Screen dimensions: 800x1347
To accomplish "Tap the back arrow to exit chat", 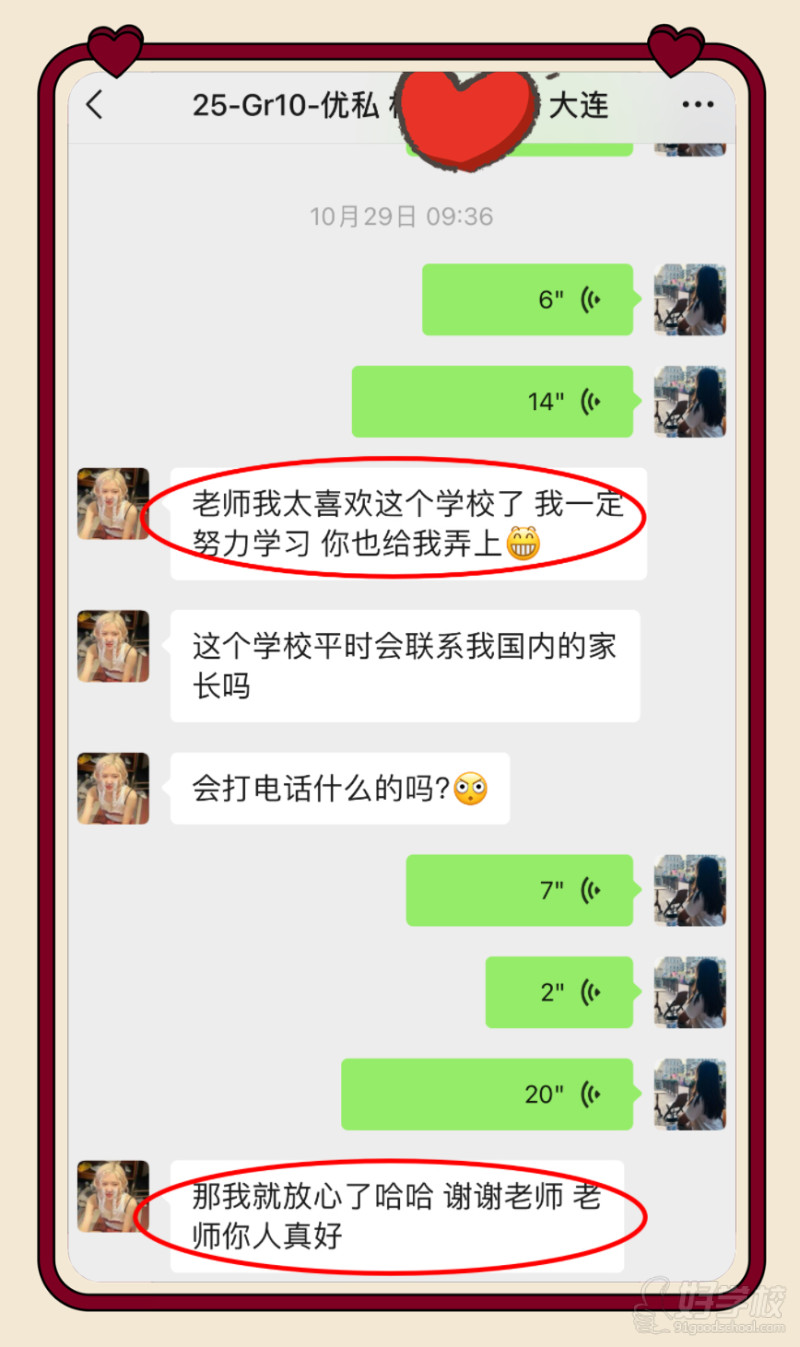I will (x=95, y=105).
